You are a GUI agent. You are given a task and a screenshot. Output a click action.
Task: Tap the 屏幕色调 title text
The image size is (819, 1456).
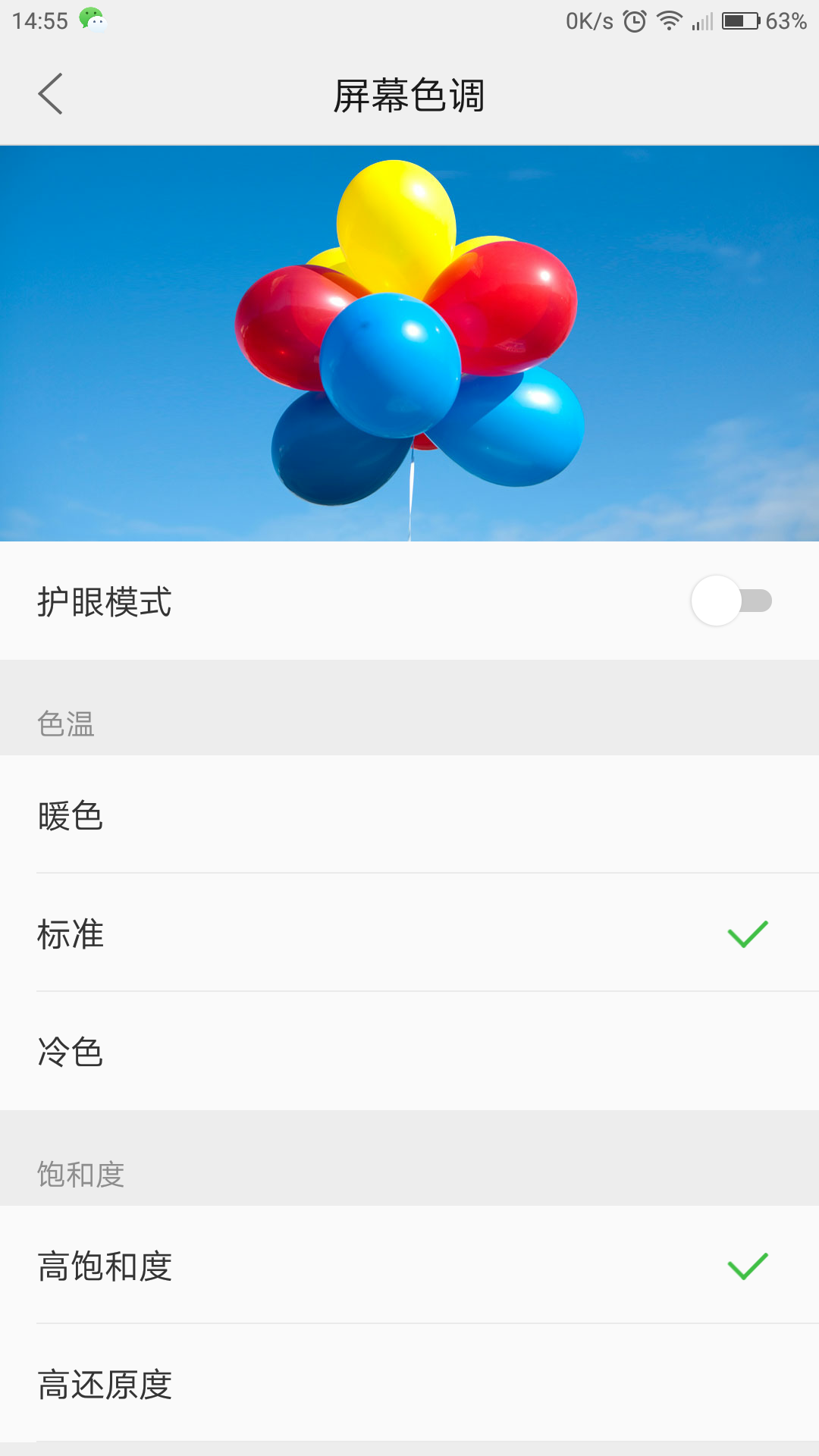point(409,93)
